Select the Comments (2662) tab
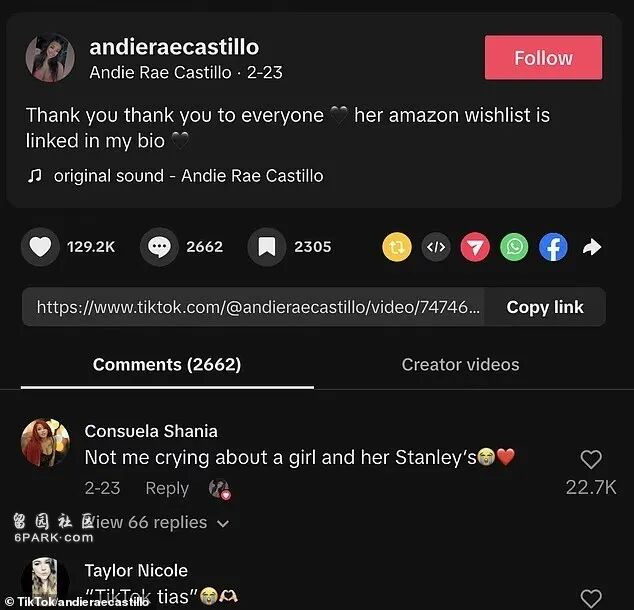Viewport: 634px width, 610px height. point(167,364)
